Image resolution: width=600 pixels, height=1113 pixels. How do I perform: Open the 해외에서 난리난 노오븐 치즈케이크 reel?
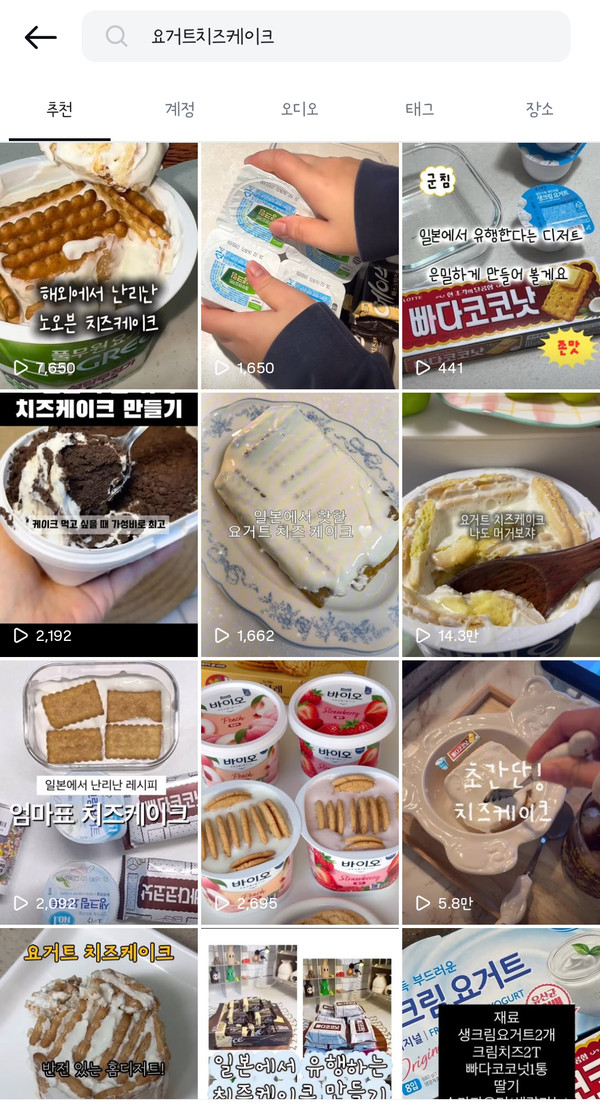[x=98, y=265]
